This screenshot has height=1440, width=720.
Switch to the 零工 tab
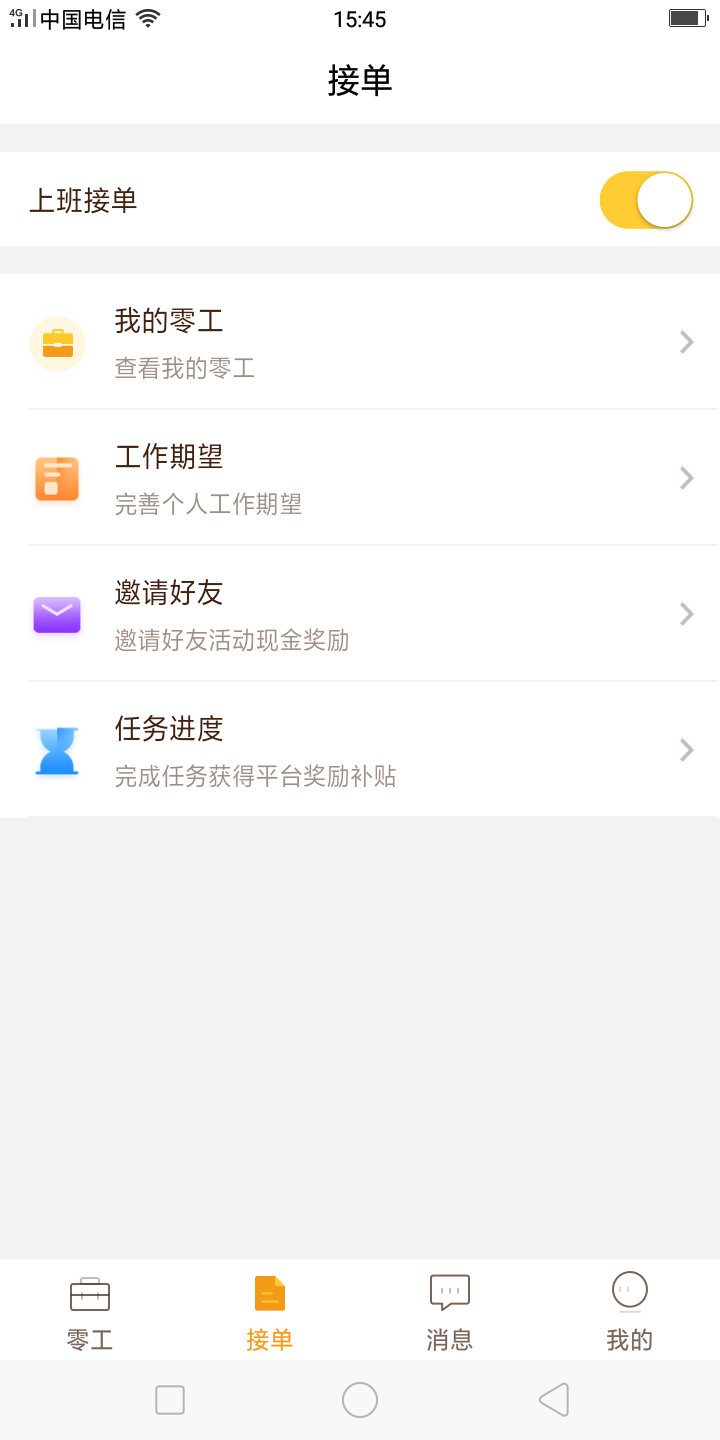tap(89, 1310)
